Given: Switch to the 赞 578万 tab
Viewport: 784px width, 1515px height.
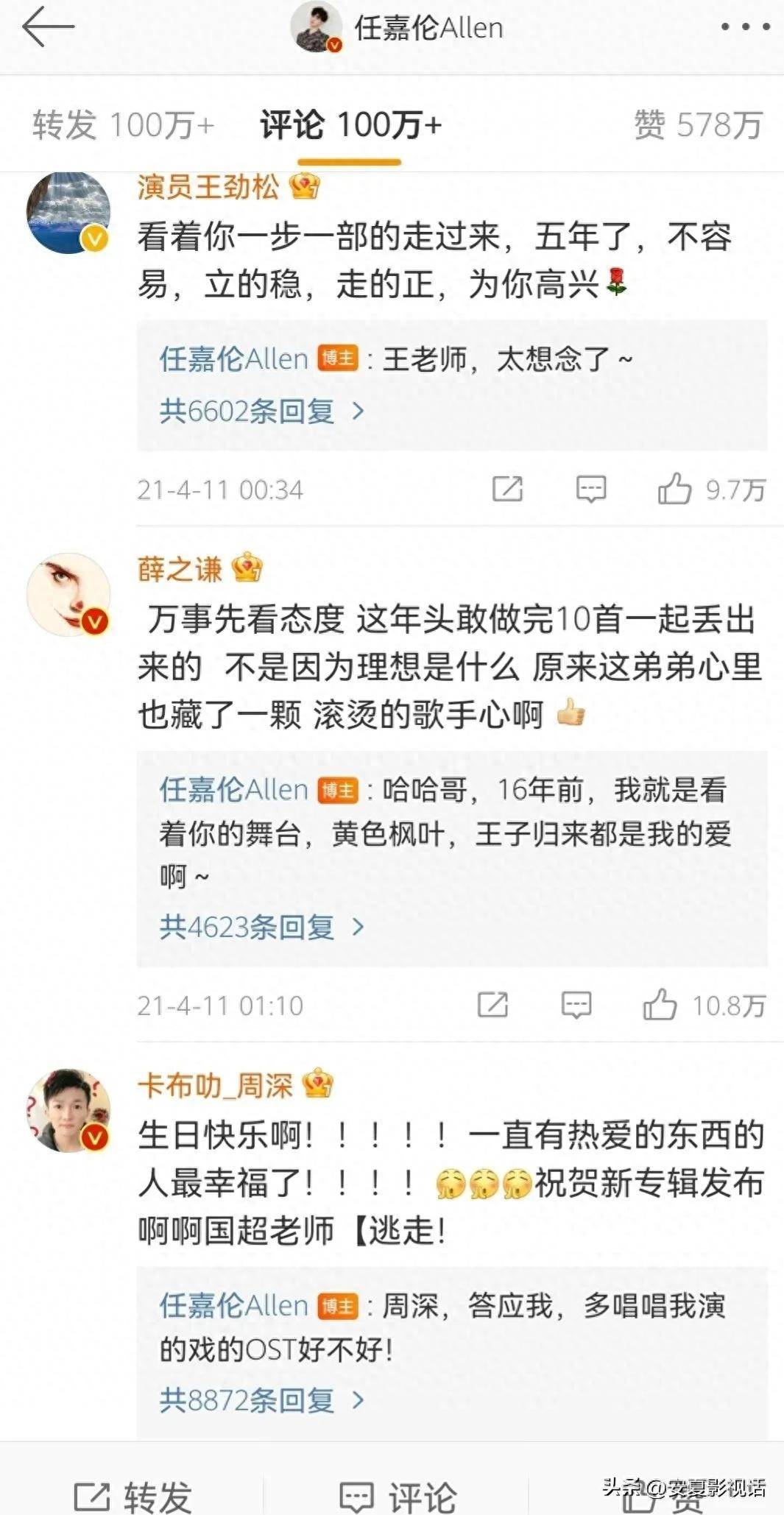Looking at the screenshot, I should pos(698,125).
